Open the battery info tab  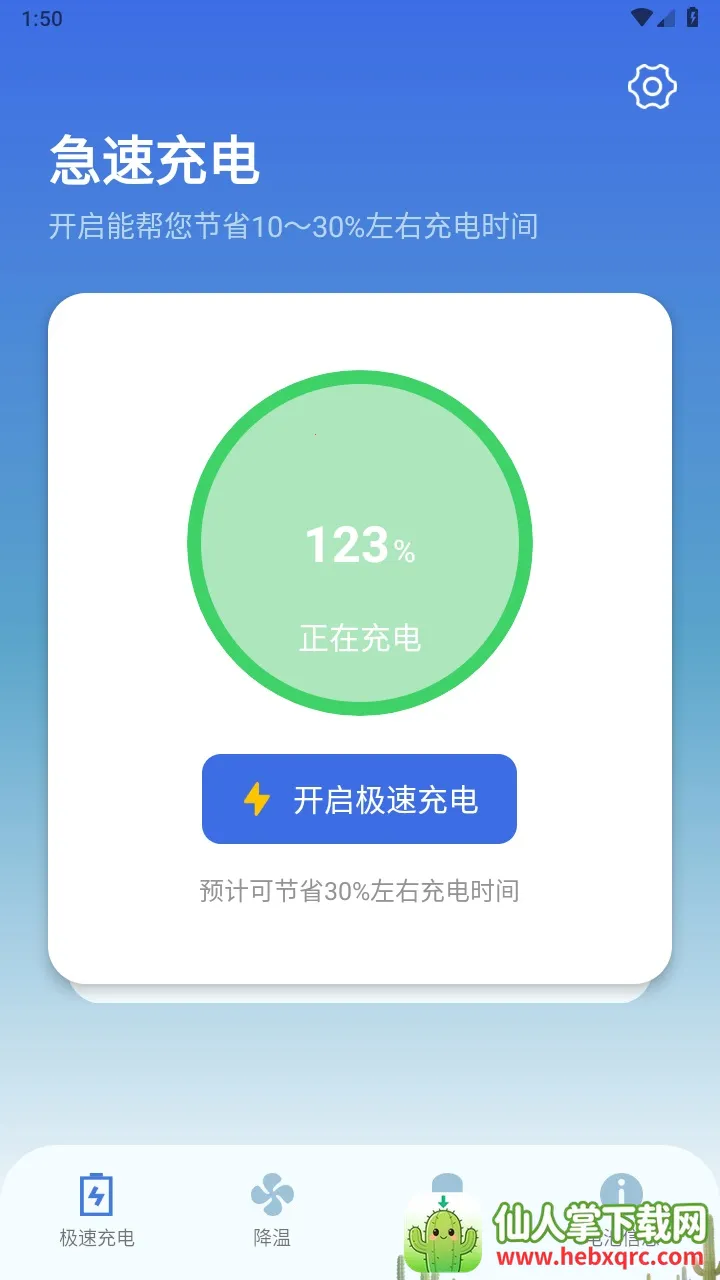621,1190
